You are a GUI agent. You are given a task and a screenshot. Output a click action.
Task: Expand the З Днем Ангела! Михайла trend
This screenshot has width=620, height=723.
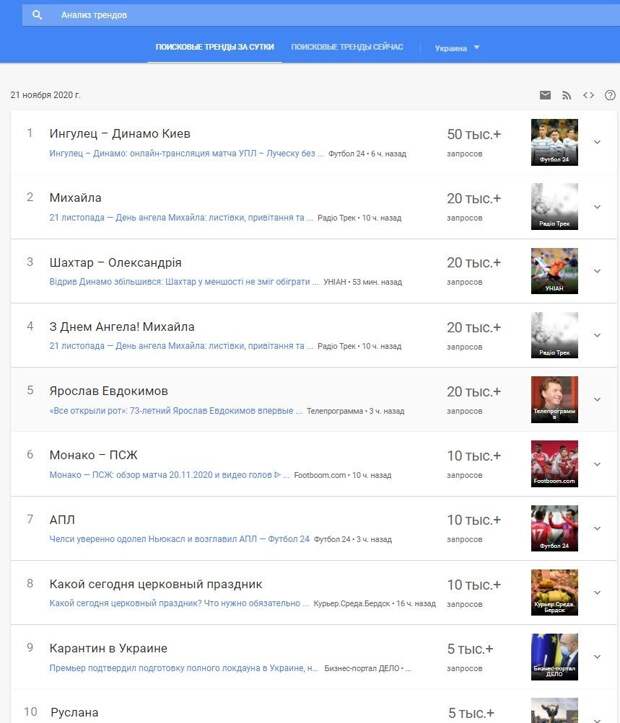597,335
